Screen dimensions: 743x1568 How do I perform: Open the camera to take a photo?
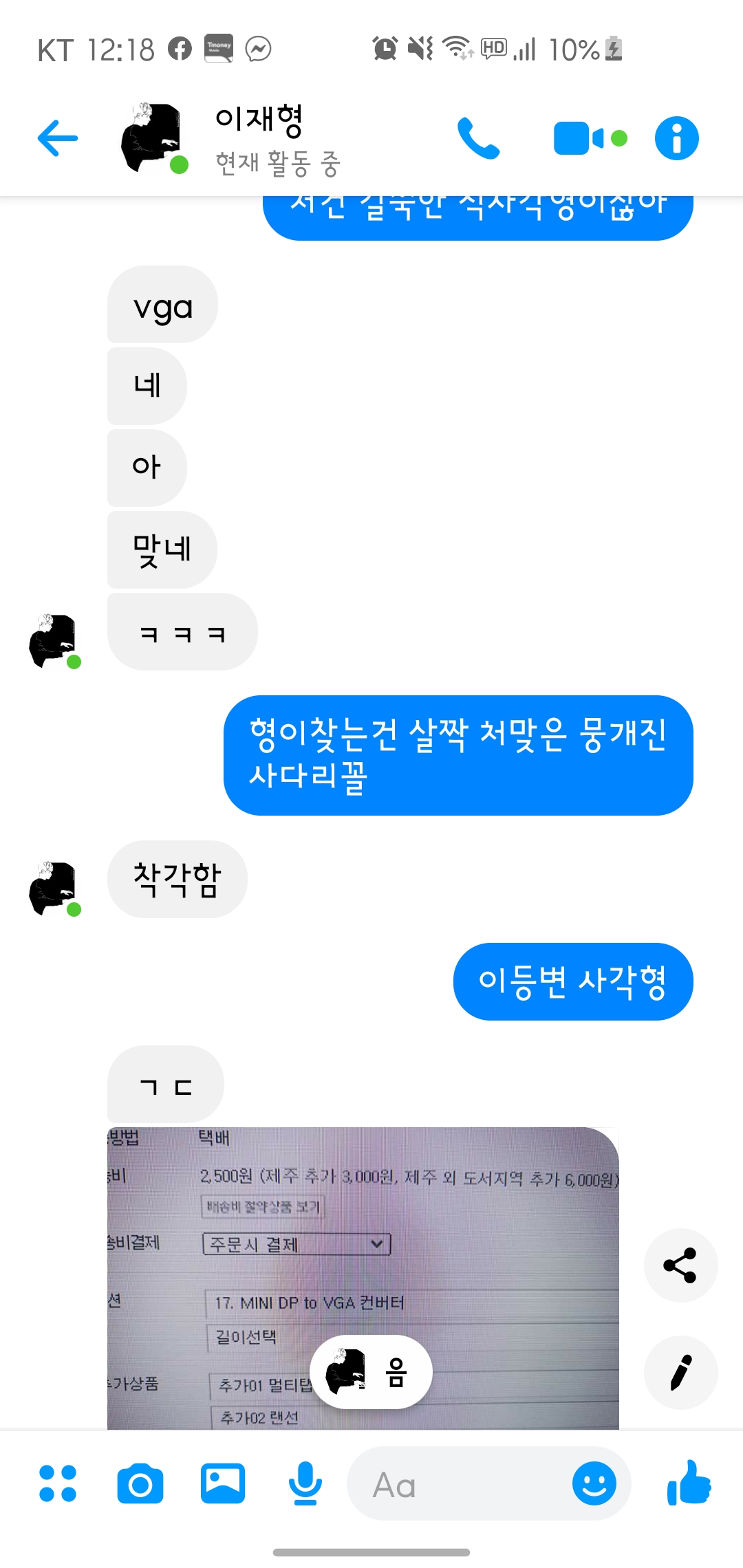click(x=140, y=1483)
